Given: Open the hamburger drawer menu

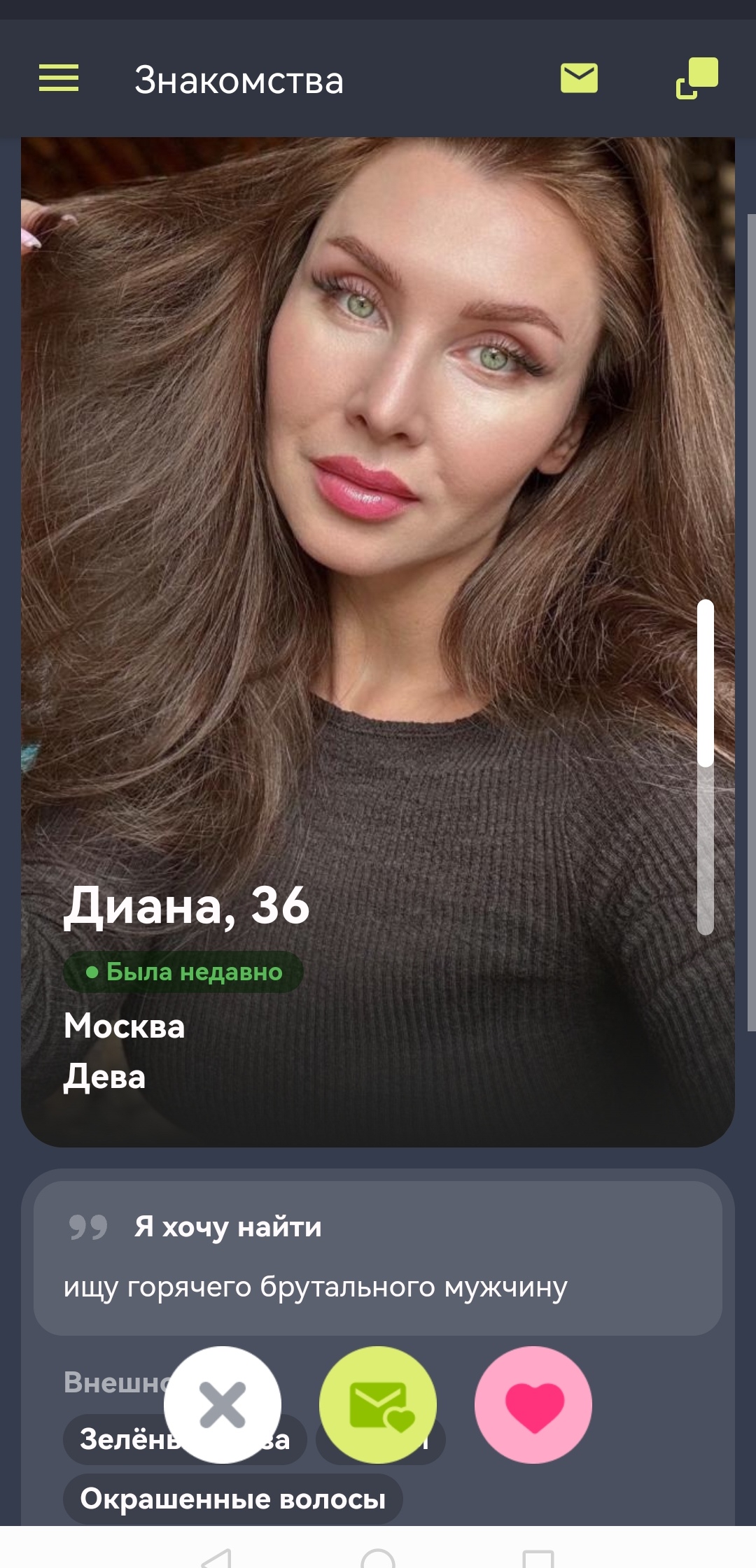Looking at the screenshot, I should click(x=59, y=78).
